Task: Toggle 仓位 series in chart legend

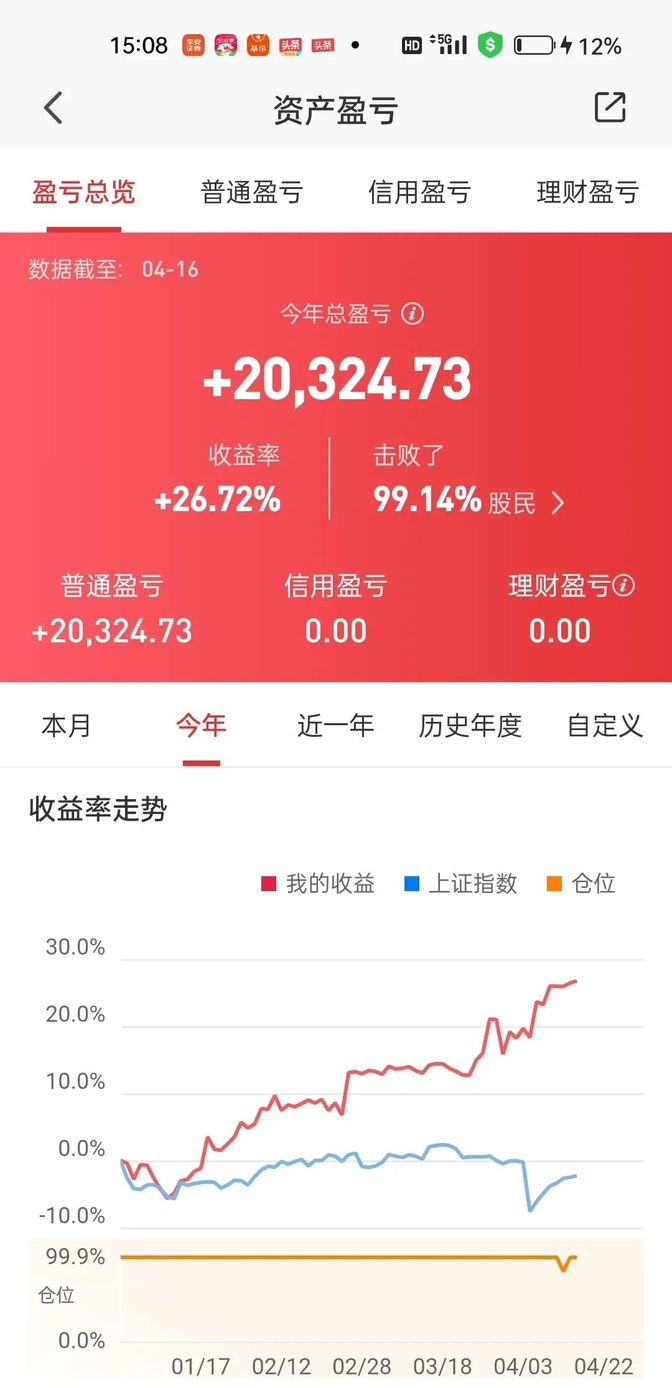Action: pyautogui.click(x=581, y=884)
